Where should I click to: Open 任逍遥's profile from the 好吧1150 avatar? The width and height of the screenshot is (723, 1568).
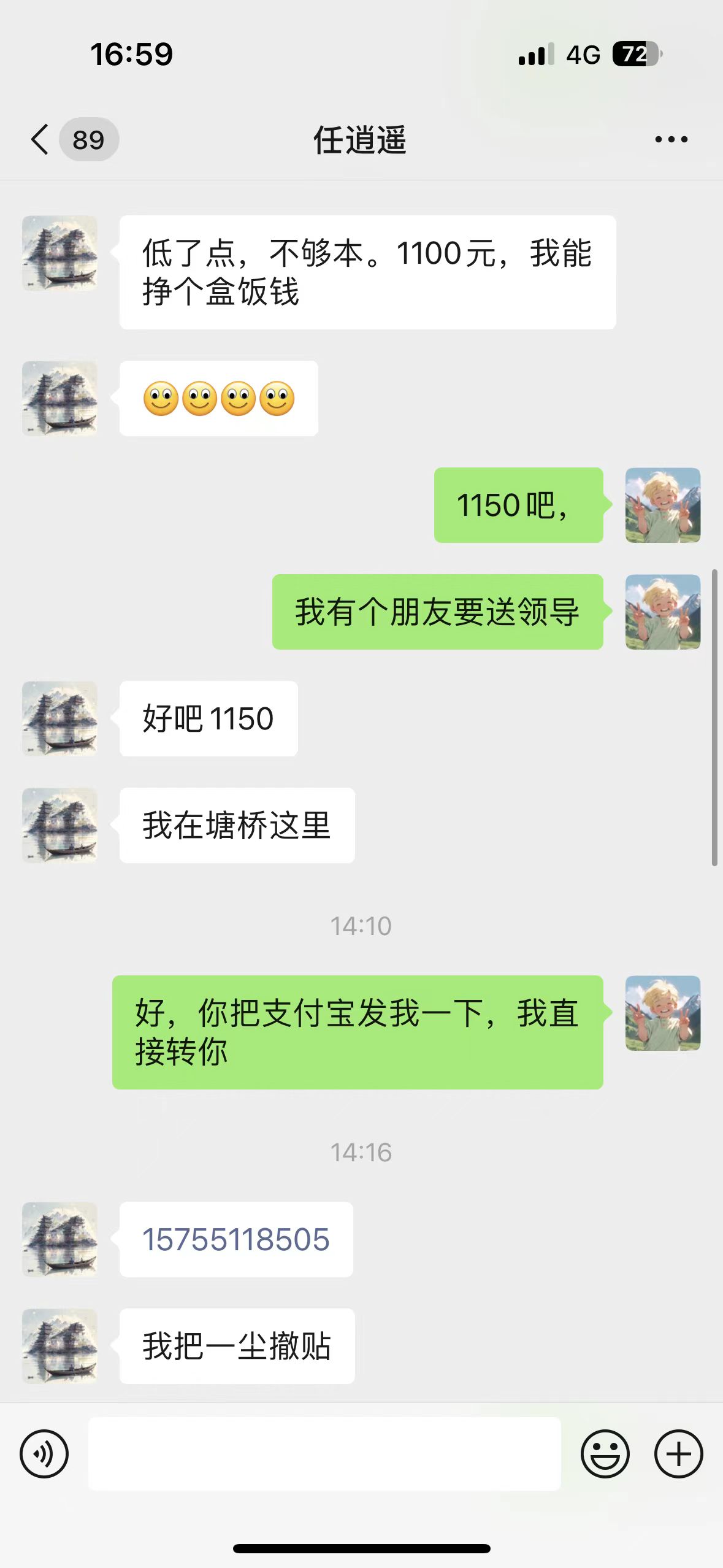59,718
